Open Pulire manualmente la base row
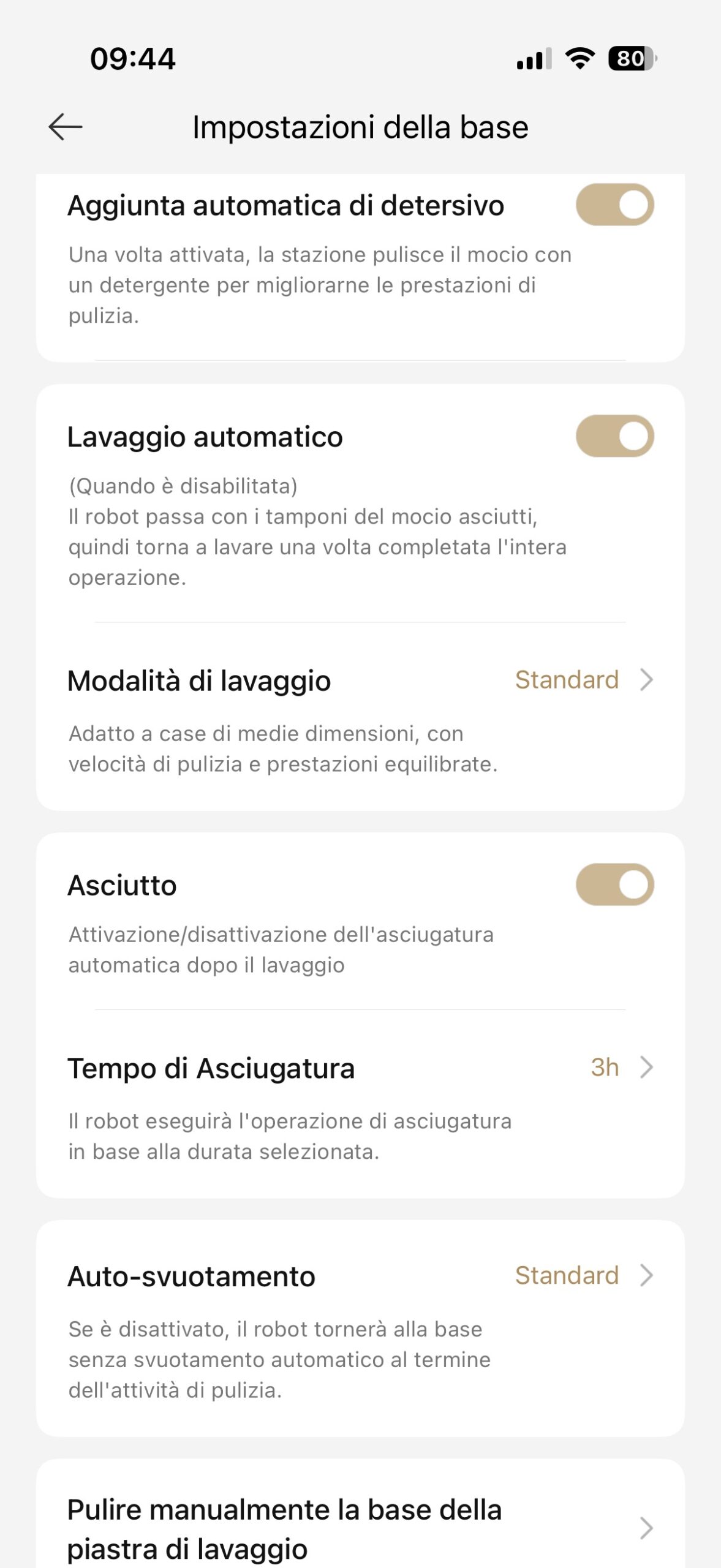721x1568 pixels. 360,1528
